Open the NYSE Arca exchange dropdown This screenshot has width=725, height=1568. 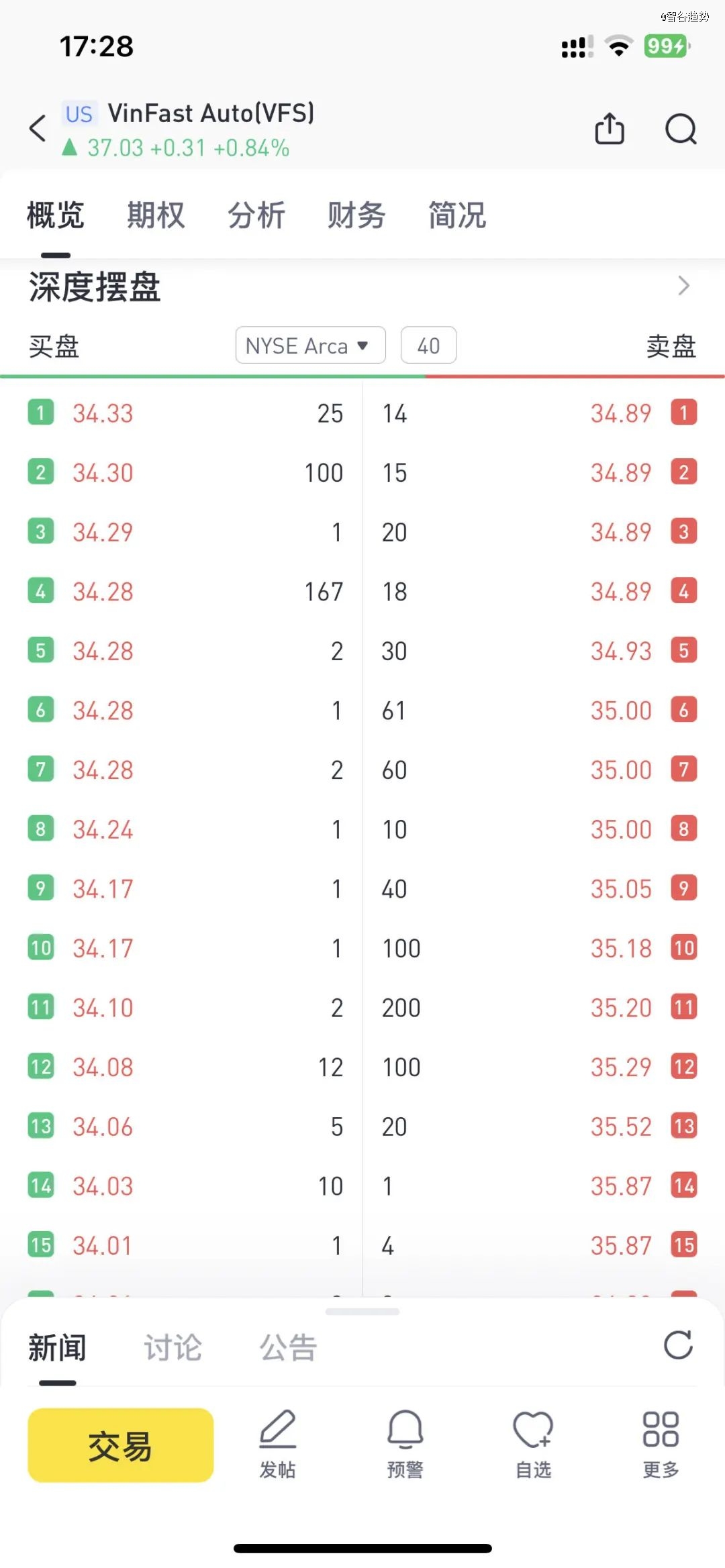click(x=310, y=346)
